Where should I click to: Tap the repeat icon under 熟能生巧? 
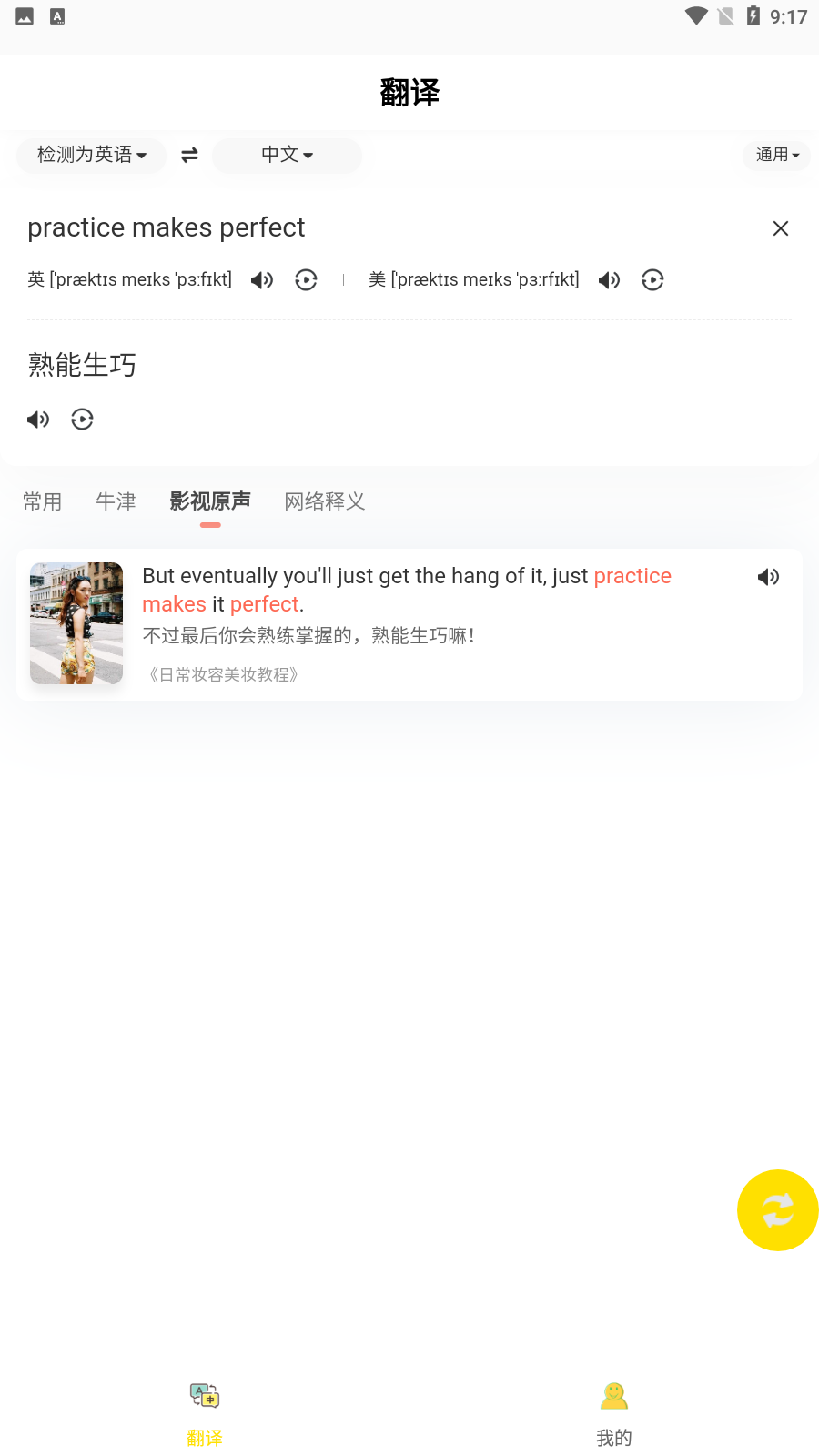click(x=82, y=420)
